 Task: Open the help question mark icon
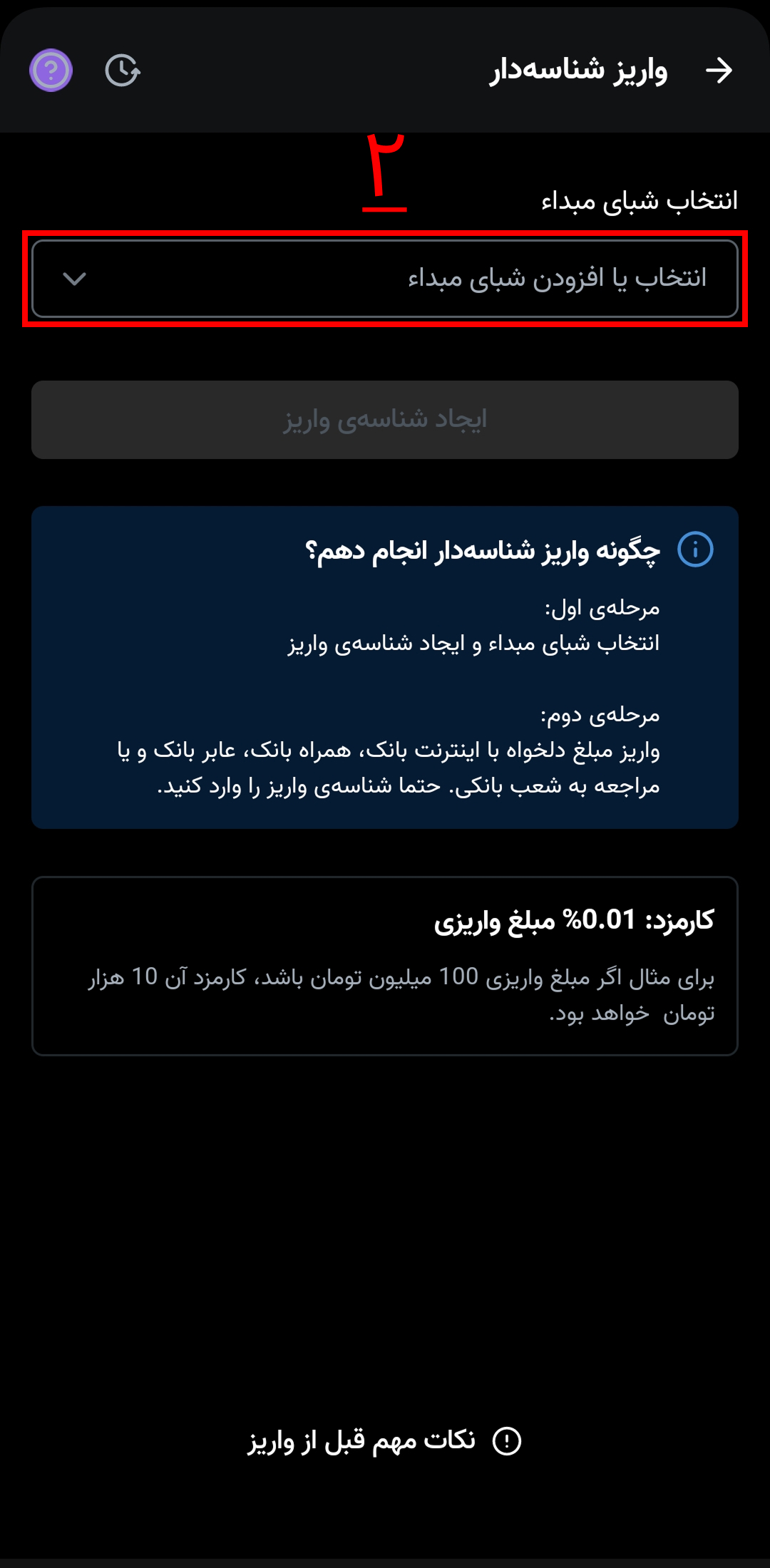click(51, 71)
